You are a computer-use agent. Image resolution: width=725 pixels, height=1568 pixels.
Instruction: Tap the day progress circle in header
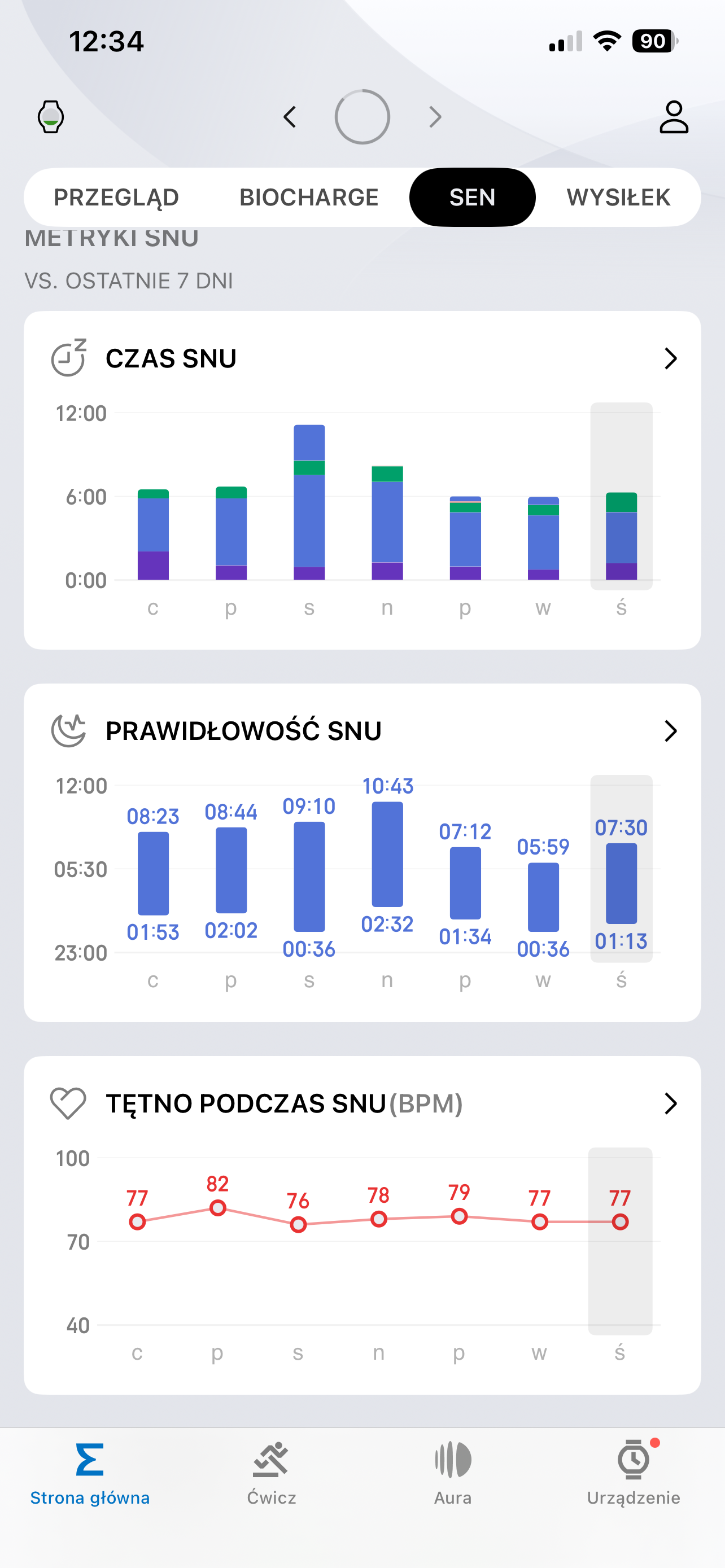pyautogui.click(x=362, y=117)
